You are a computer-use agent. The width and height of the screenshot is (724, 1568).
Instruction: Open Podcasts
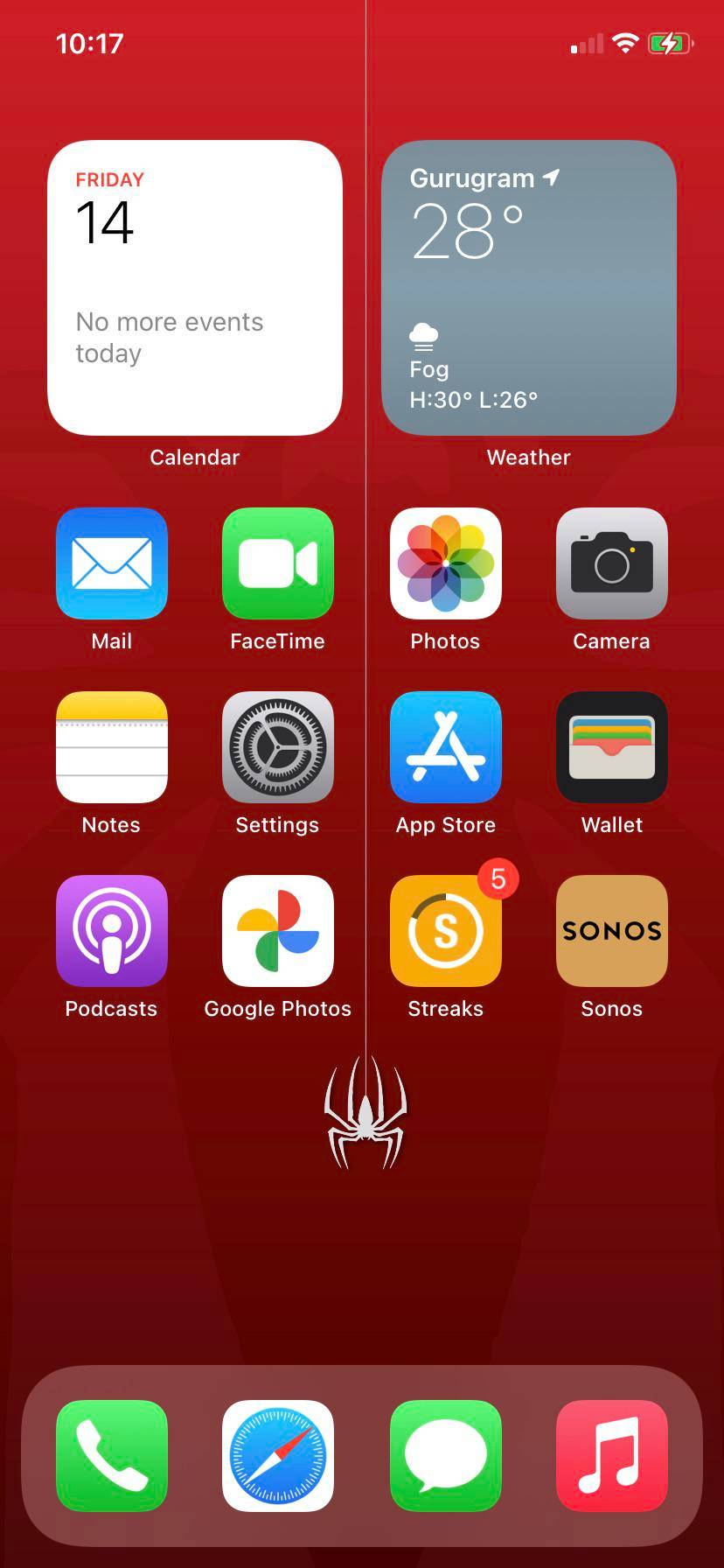(x=111, y=930)
